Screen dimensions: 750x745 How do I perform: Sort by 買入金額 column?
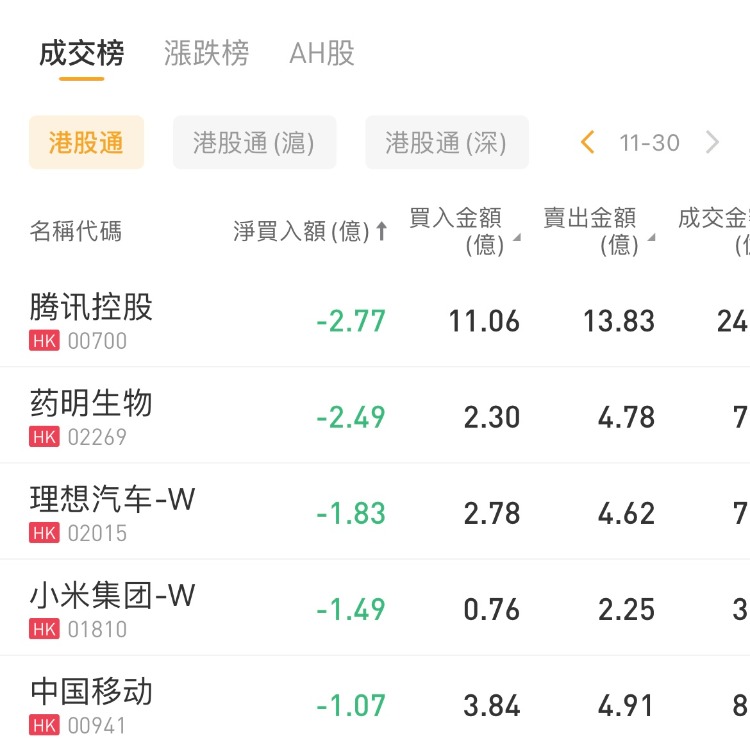[x=464, y=231]
